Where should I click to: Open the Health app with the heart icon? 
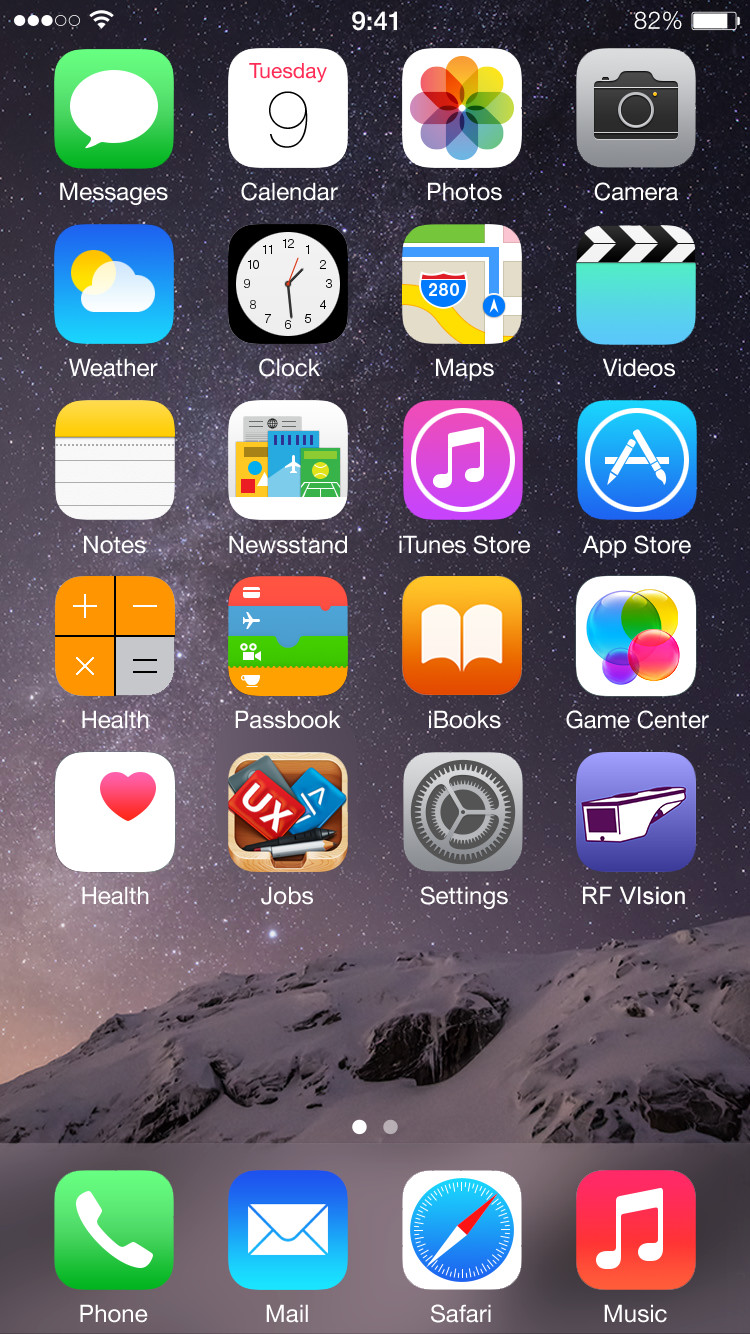coord(114,813)
